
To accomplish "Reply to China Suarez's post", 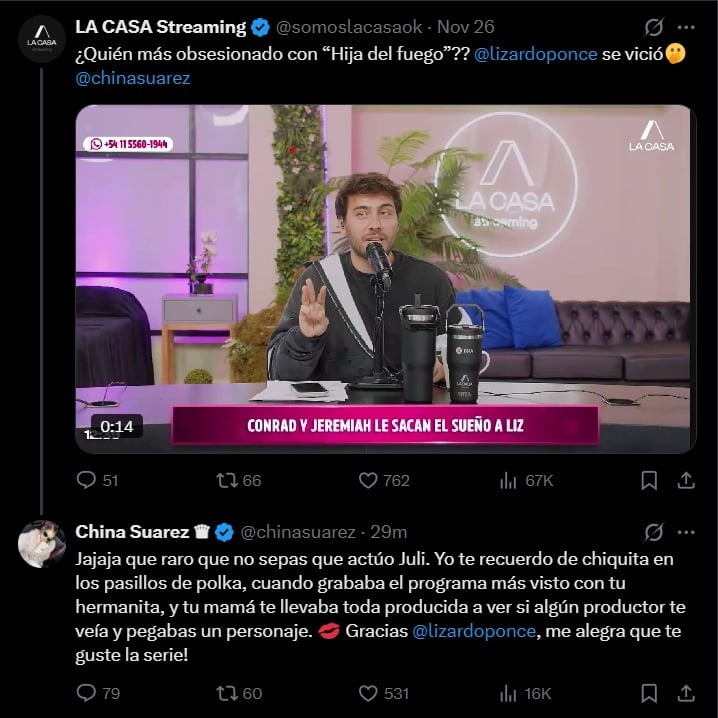I will tap(87, 693).
